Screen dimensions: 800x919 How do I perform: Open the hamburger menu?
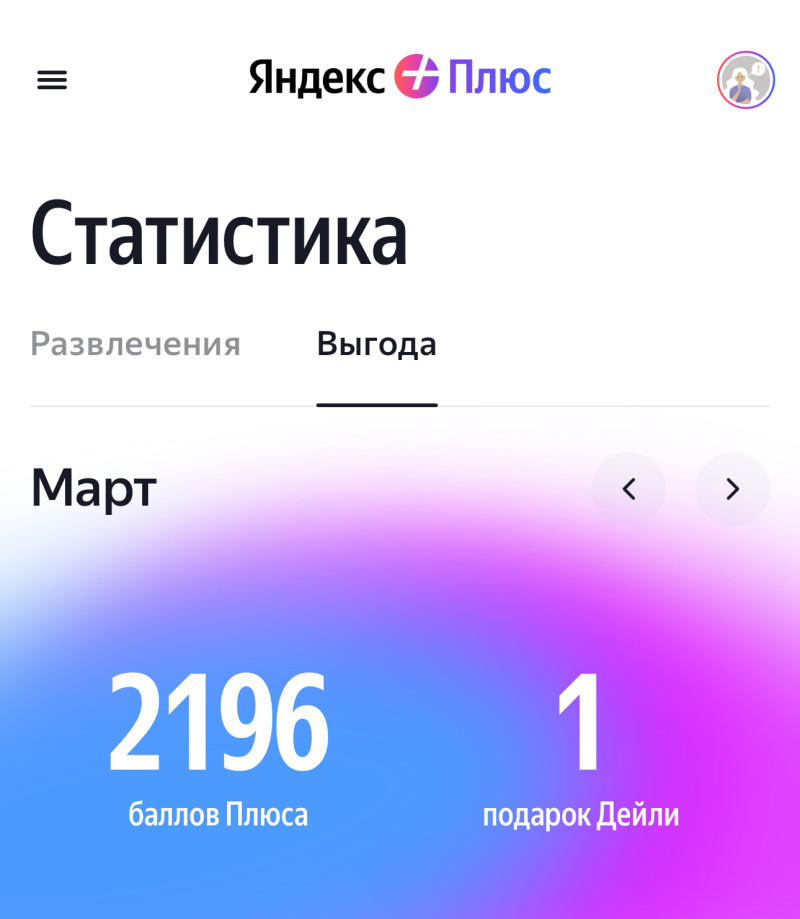click(x=52, y=80)
